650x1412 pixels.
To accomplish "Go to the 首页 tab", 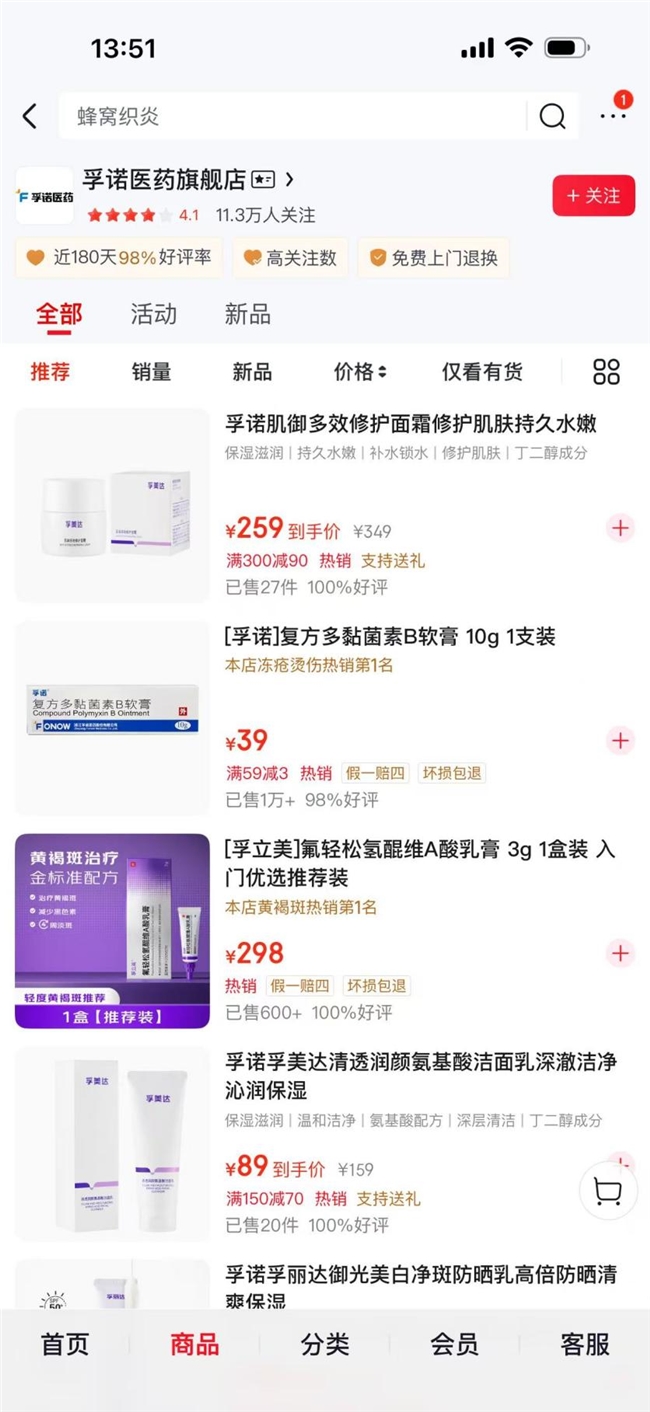I will pos(65,1345).
